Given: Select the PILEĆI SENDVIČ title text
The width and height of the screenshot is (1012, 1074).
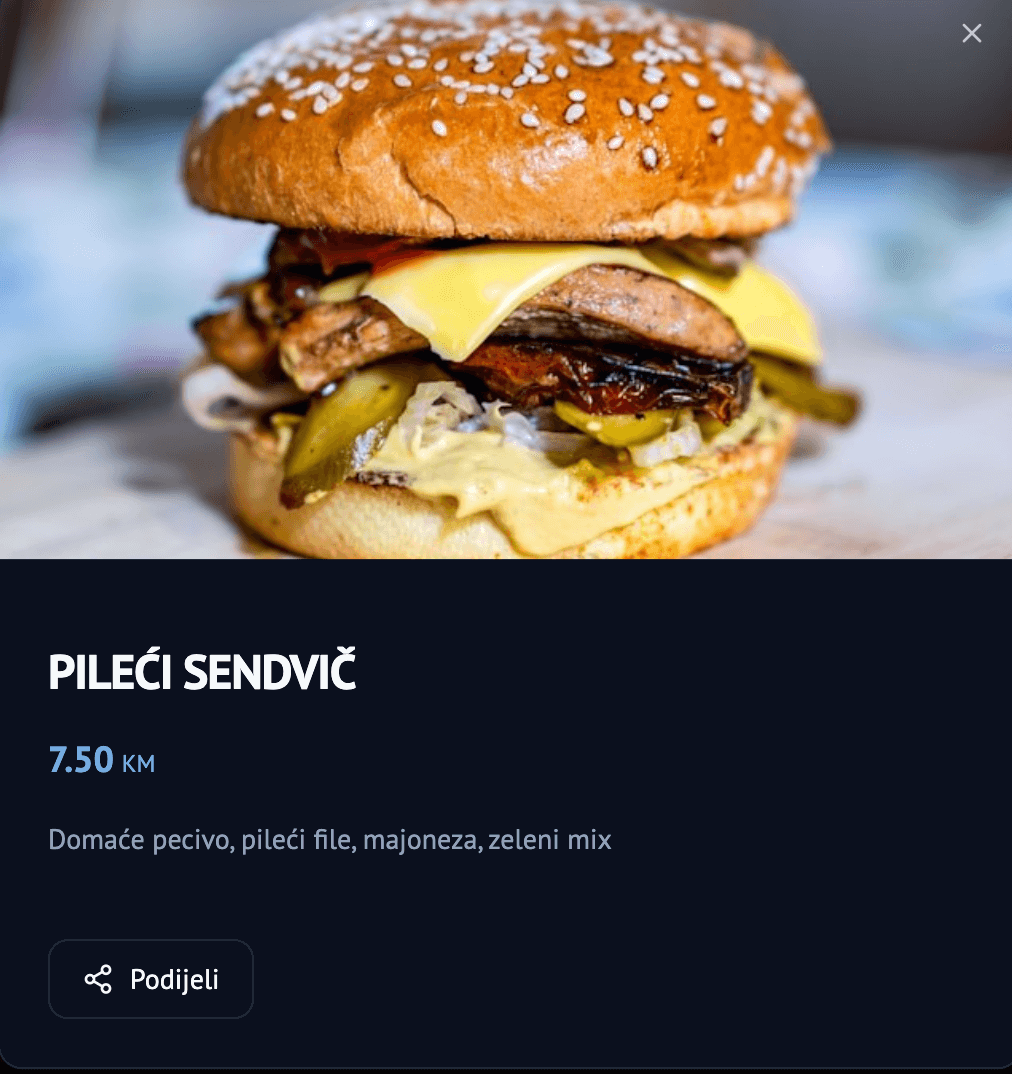Looking at the screenshot, I should coord(202,671).
